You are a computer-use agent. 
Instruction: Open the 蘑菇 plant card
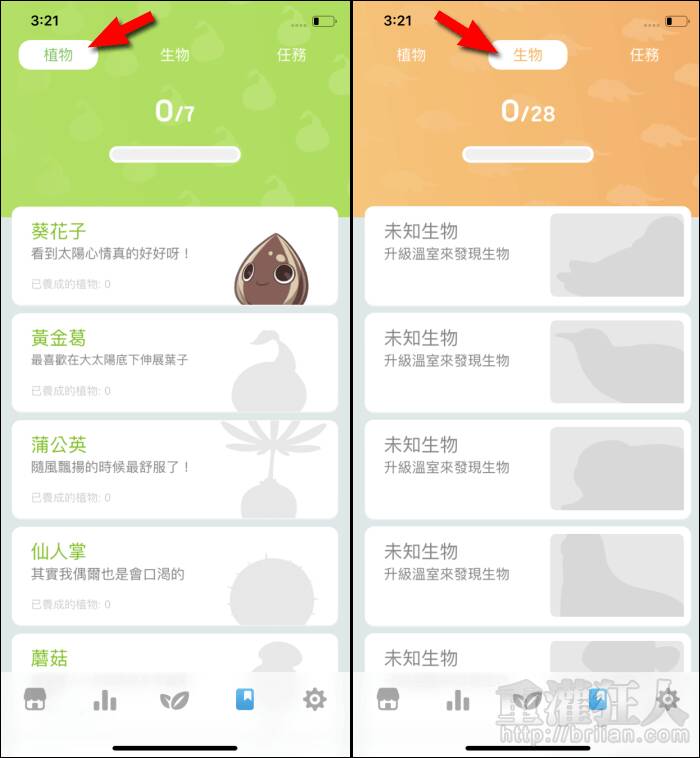point(174,654)
